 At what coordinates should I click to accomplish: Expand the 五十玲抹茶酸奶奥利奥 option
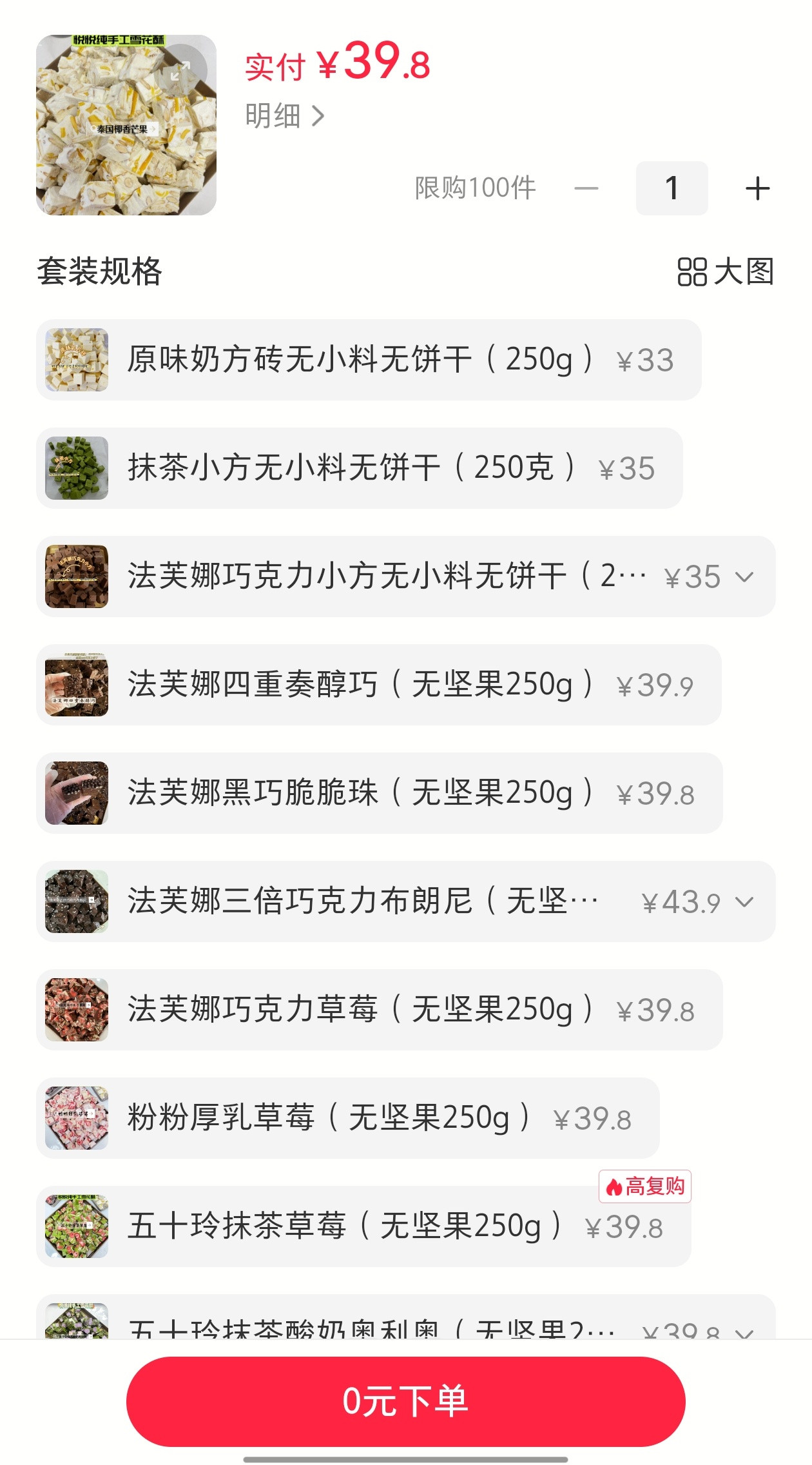pos(744,1328)
